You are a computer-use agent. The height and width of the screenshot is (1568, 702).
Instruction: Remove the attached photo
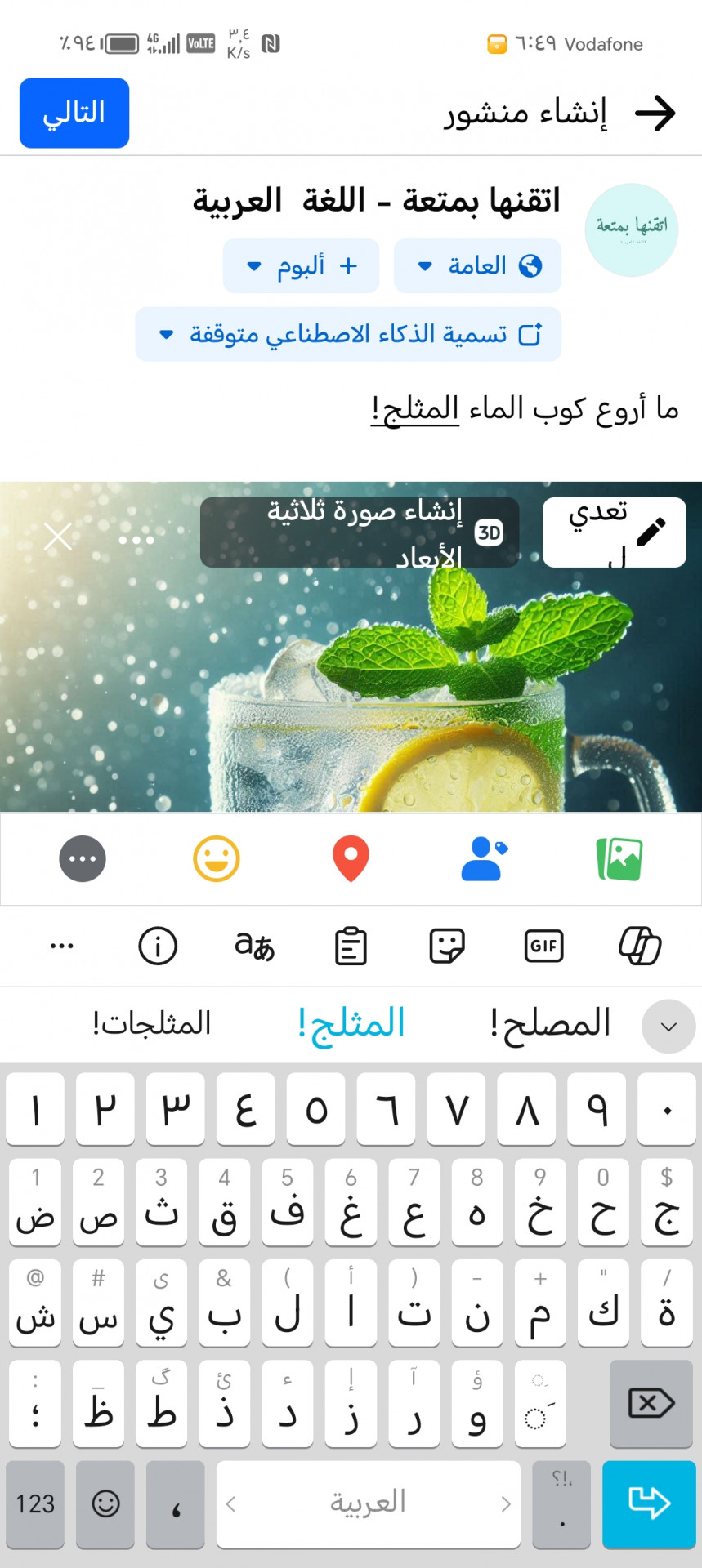point(58,537)
